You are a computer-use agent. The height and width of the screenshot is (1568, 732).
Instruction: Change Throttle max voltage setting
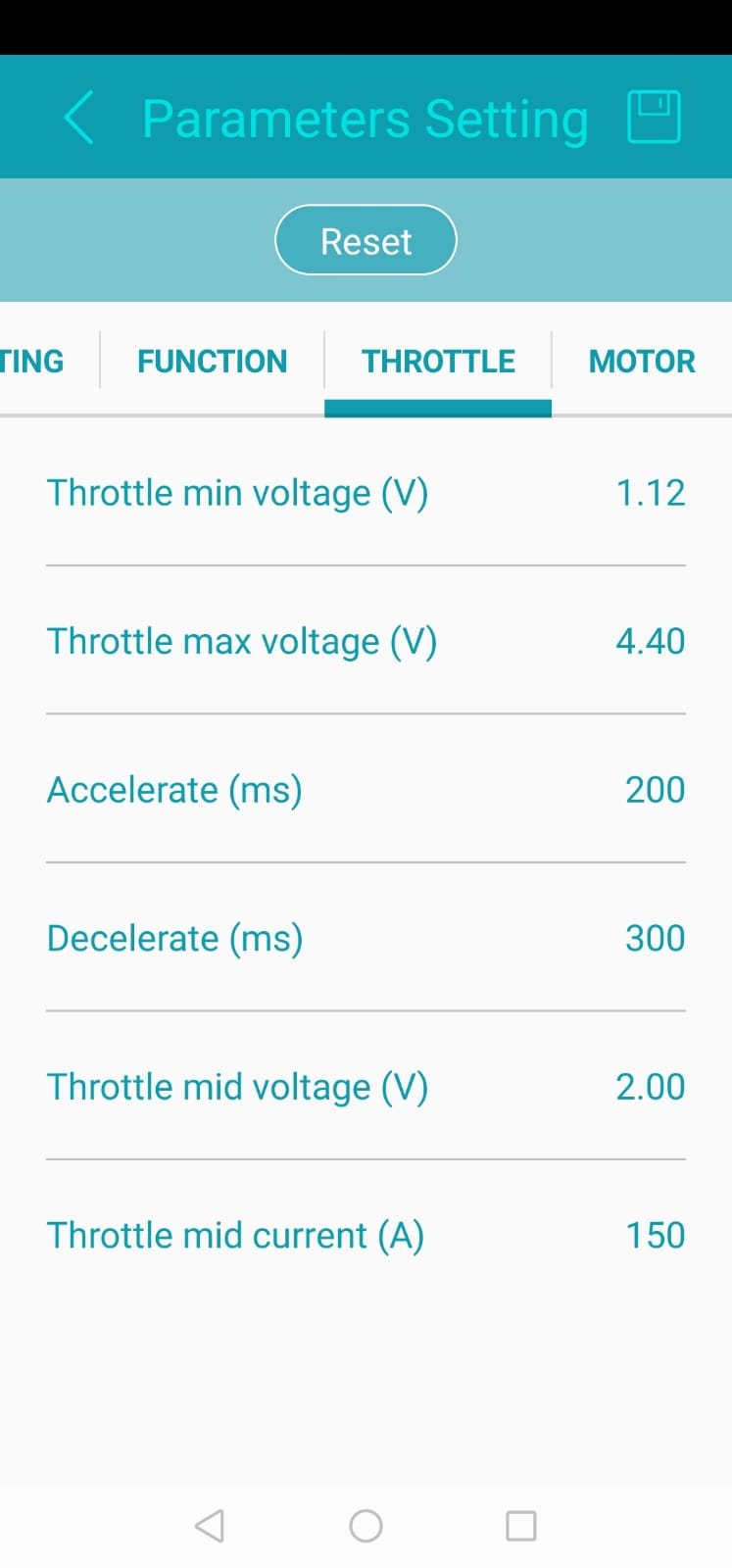[650, 642]
